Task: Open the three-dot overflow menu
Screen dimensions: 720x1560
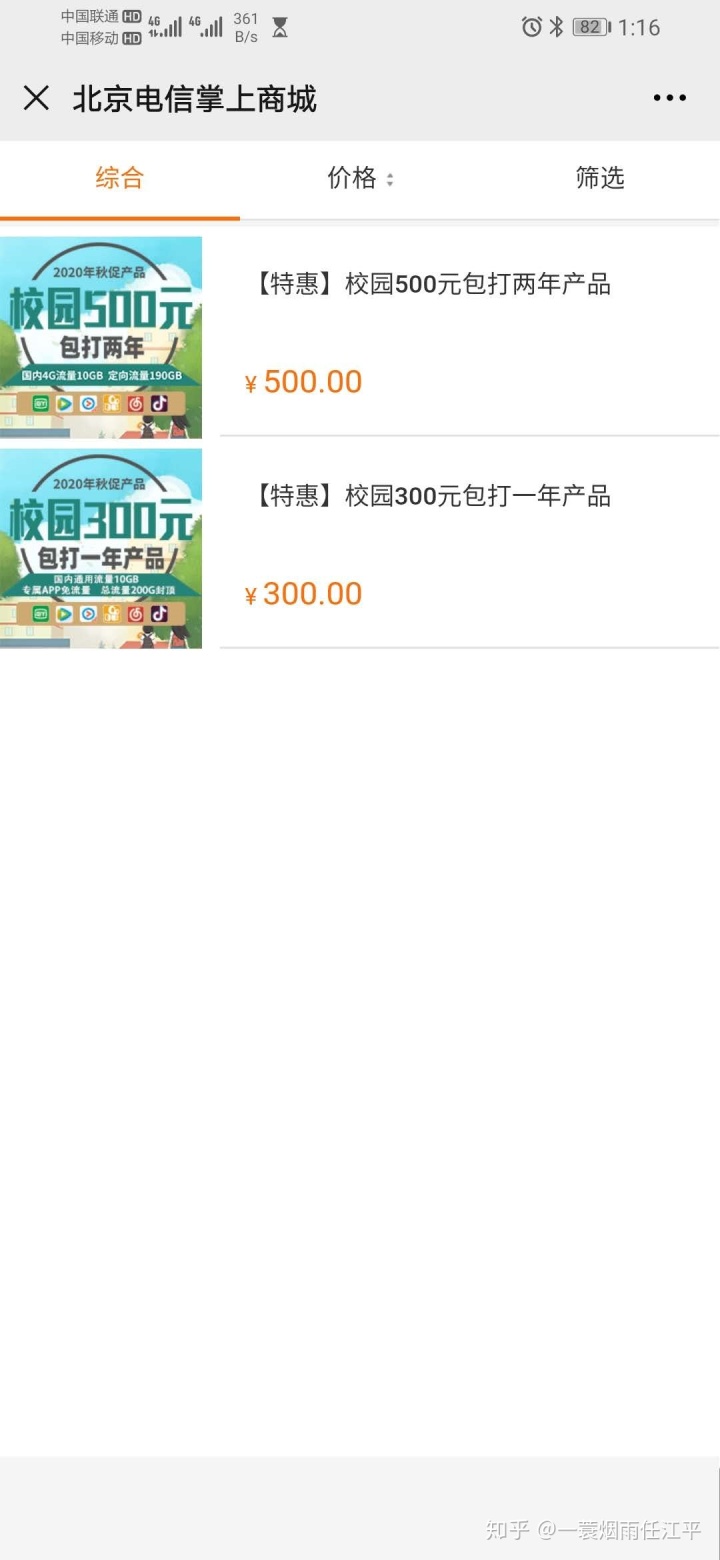Action: coord(669,98)
